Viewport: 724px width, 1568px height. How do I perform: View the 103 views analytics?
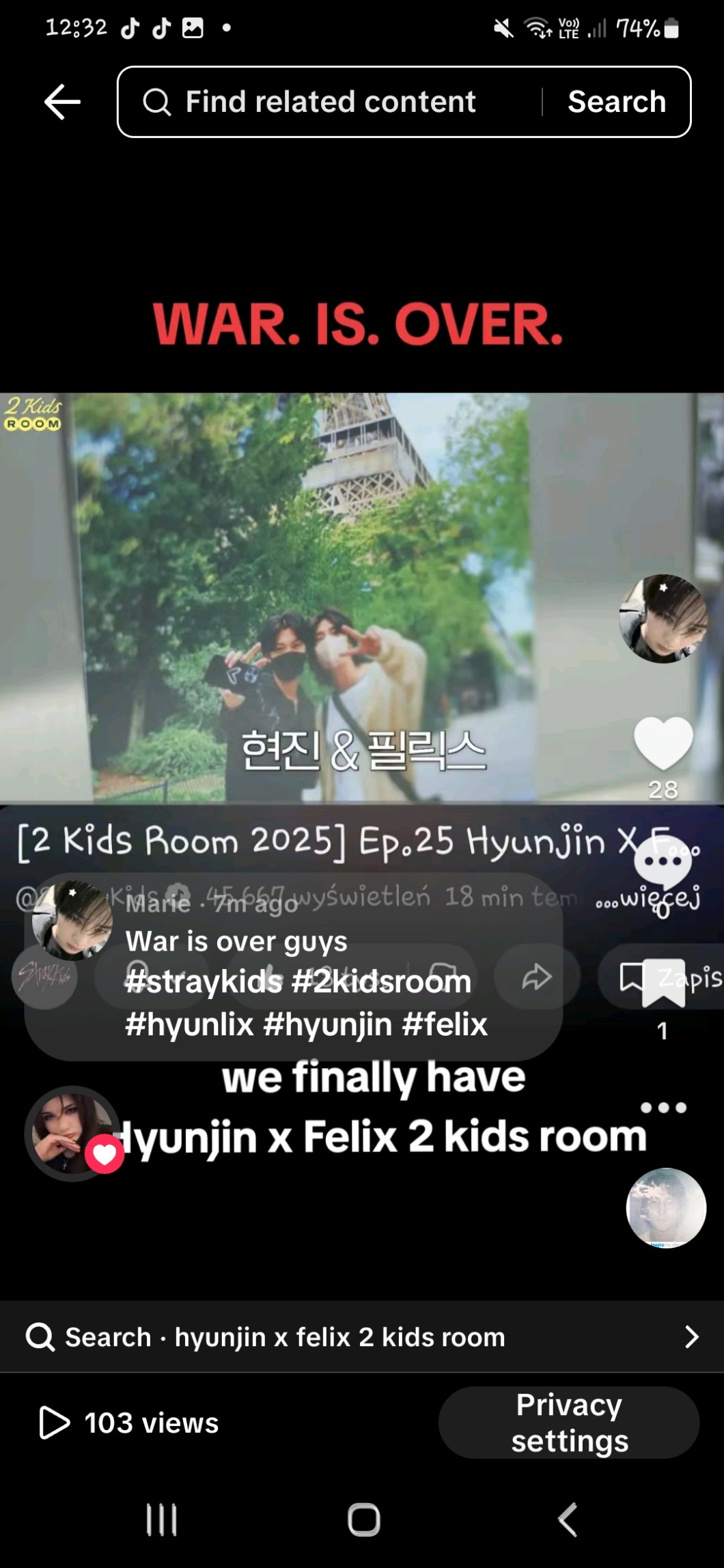130,1423
